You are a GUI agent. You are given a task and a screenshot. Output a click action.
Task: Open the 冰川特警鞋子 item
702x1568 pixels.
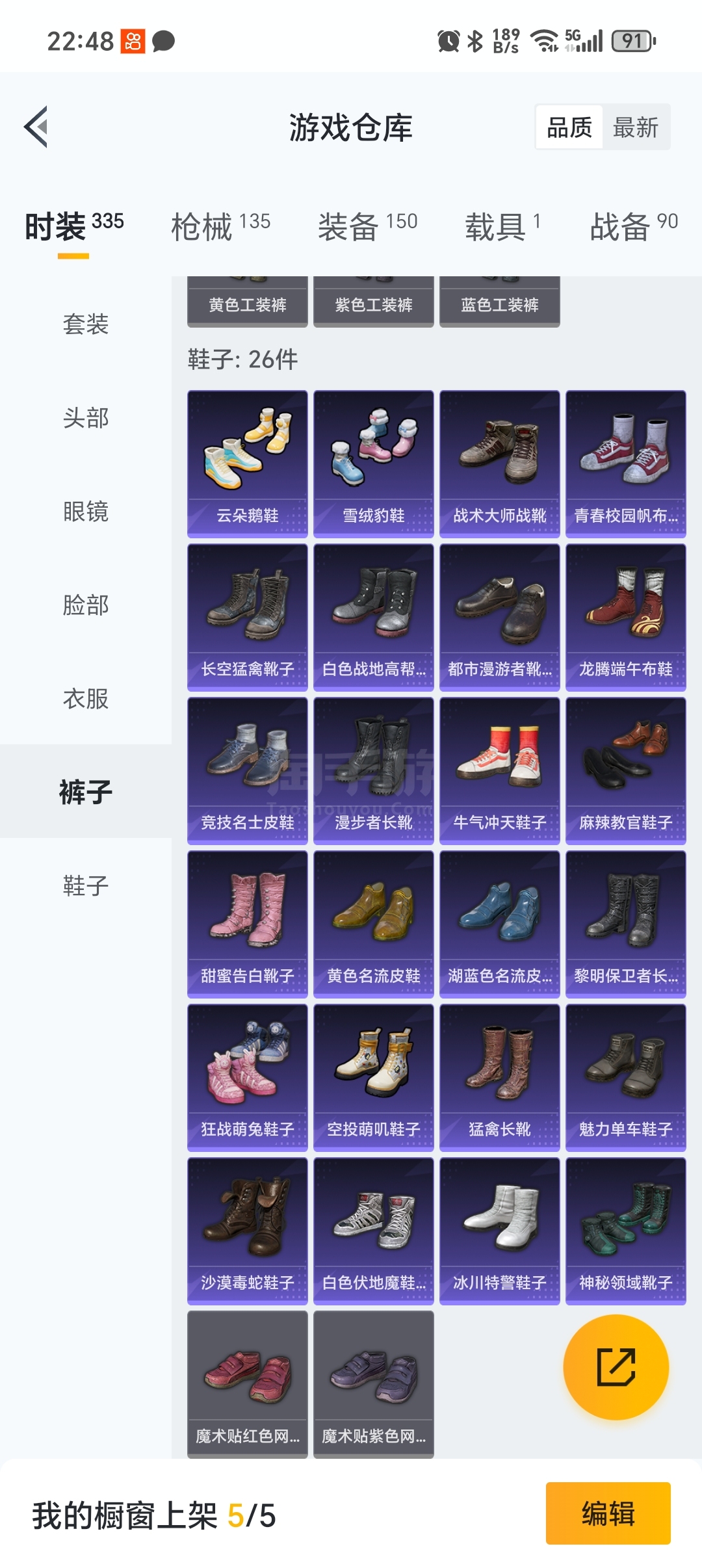(500, 1231)
